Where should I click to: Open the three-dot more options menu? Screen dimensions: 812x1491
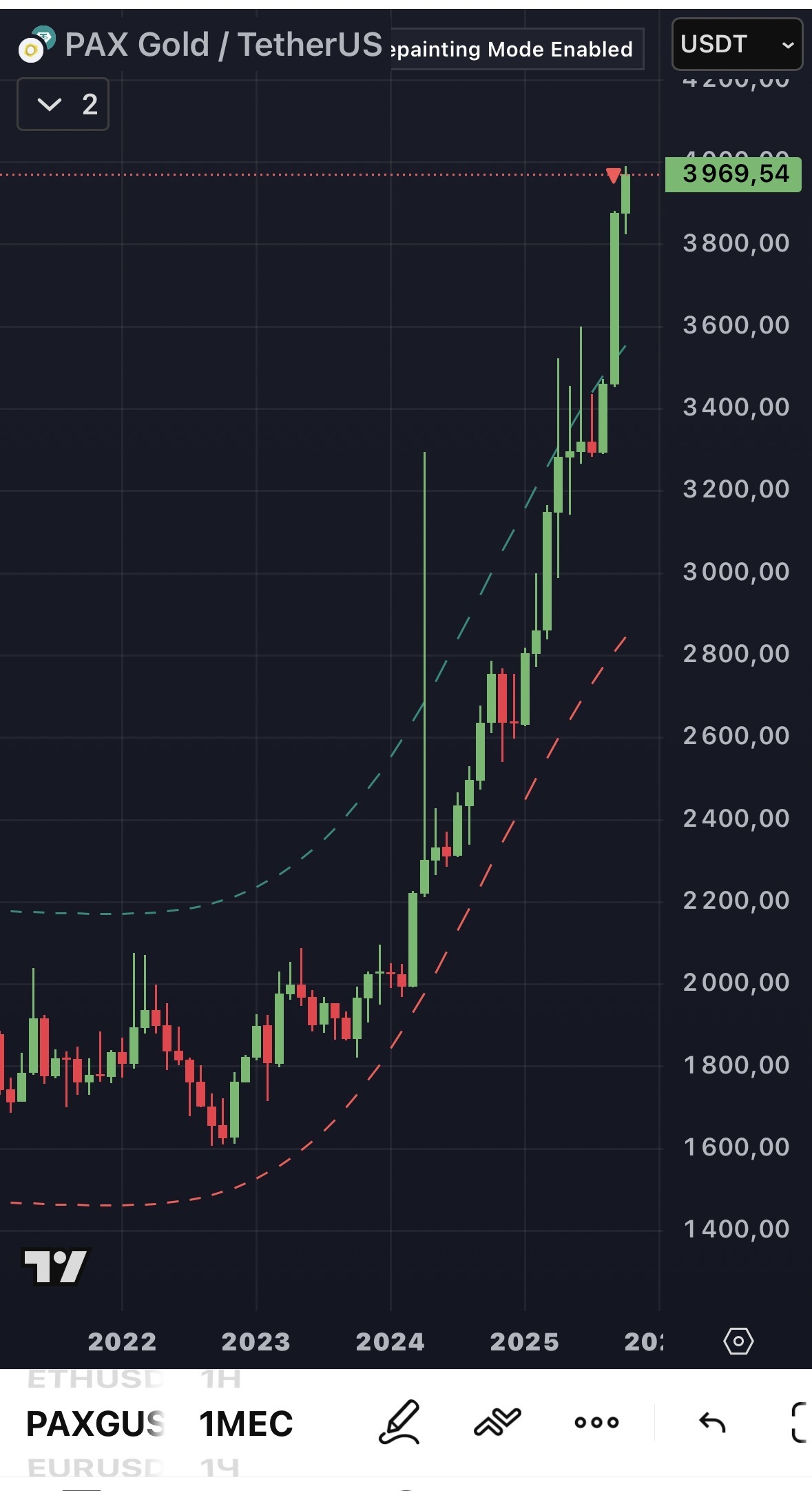click(x=596, y=1422)
